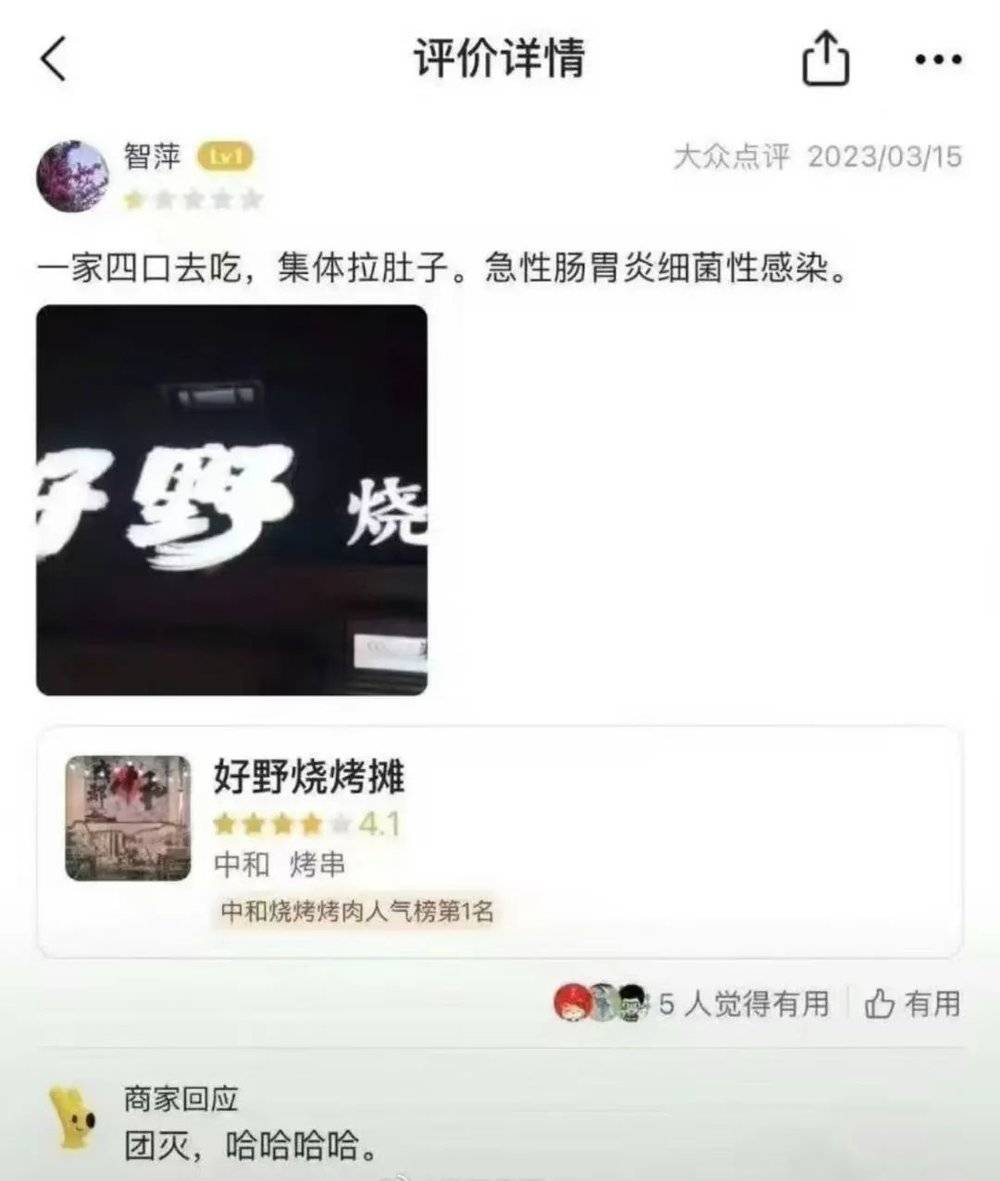Go back from review details
This screenshot has height=1181, width=1000.
tap(54, 60)
